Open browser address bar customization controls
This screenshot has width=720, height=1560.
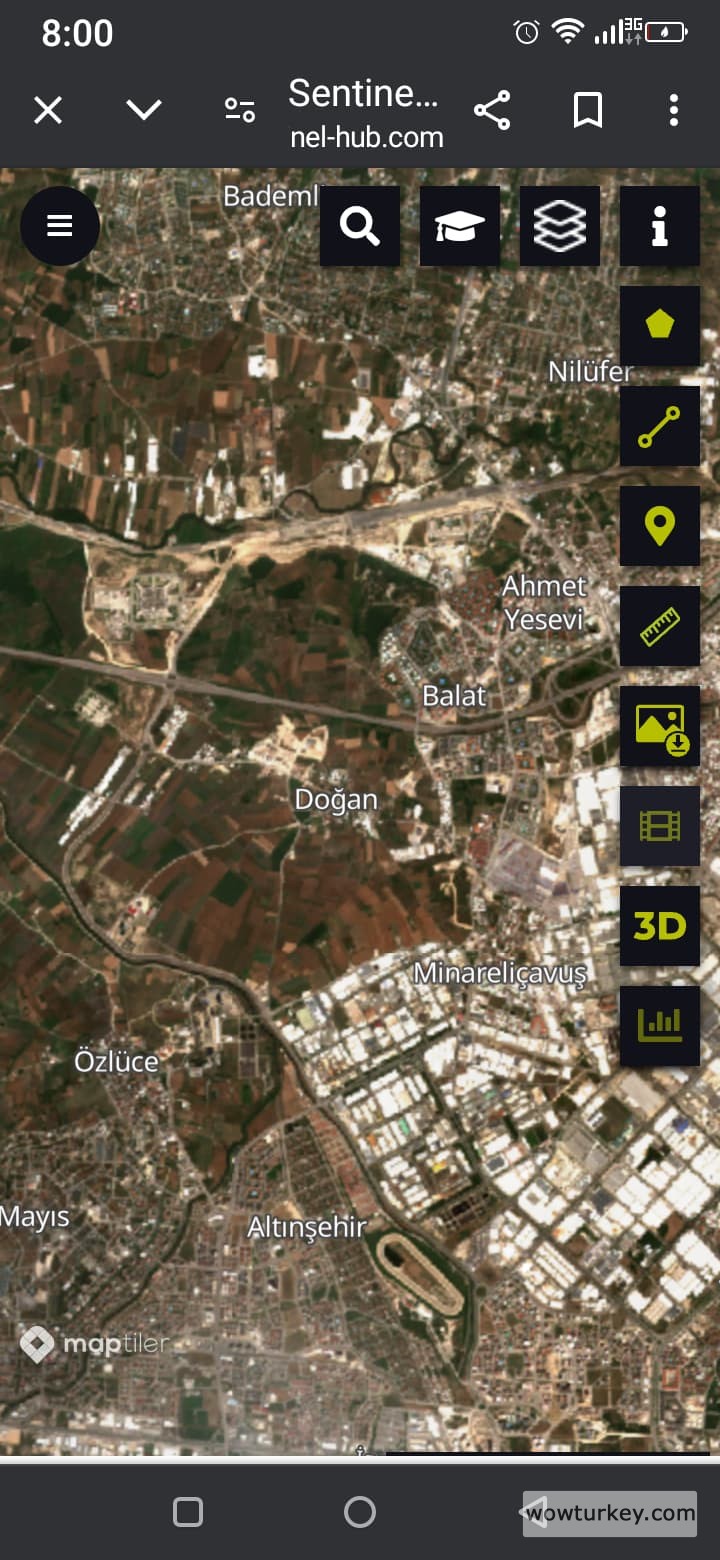click(x=240, y=110)
